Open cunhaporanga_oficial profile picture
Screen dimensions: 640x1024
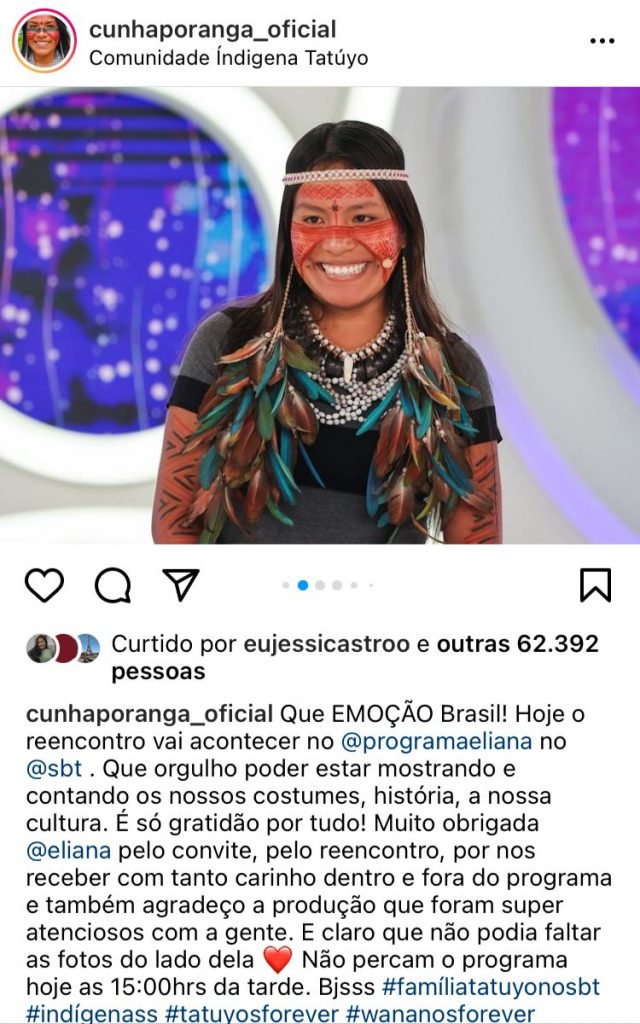coord(44,41)
